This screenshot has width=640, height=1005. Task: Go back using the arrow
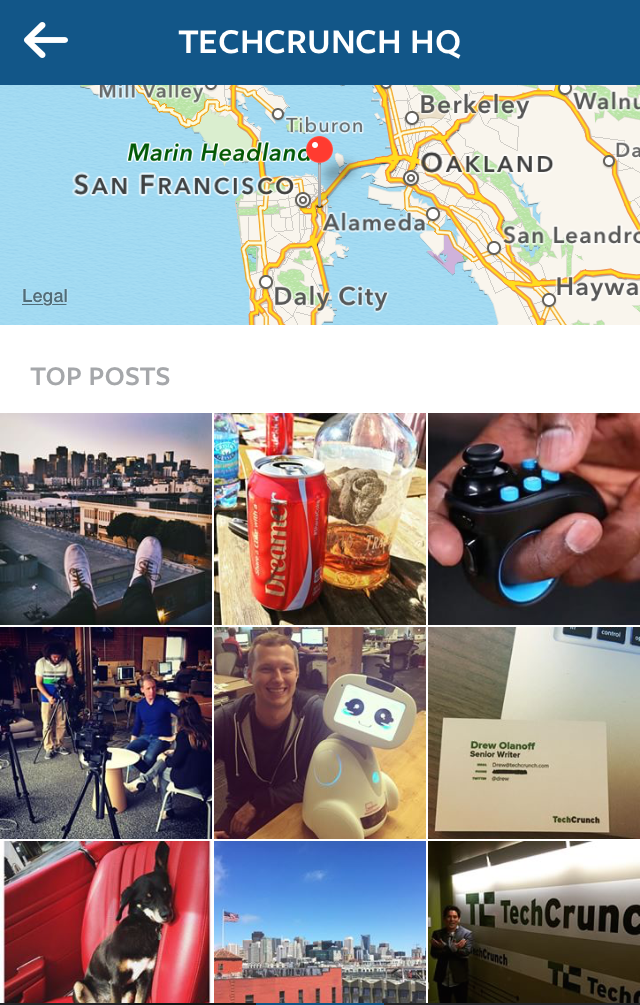point(46,41)
